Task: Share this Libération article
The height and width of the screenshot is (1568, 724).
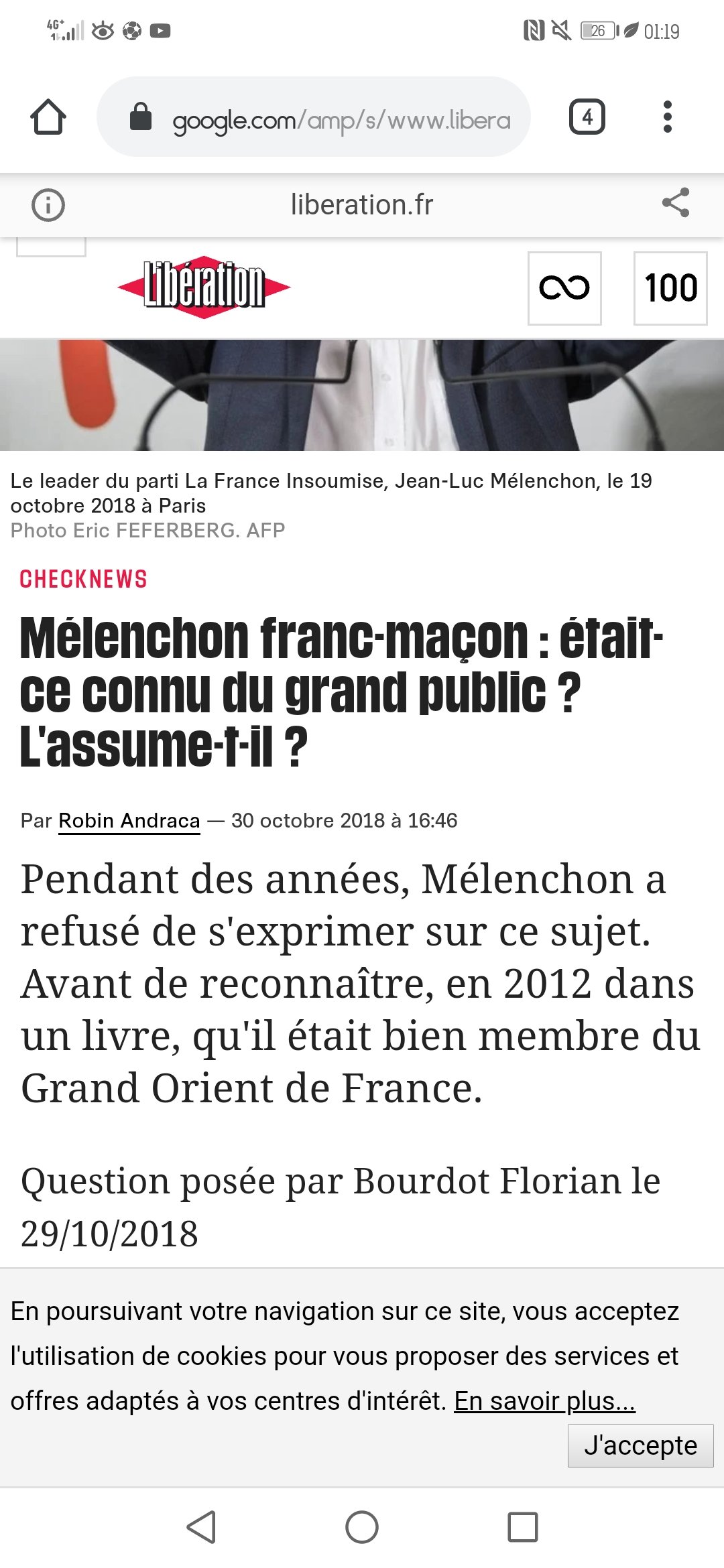Action: [x=675, y=203]
